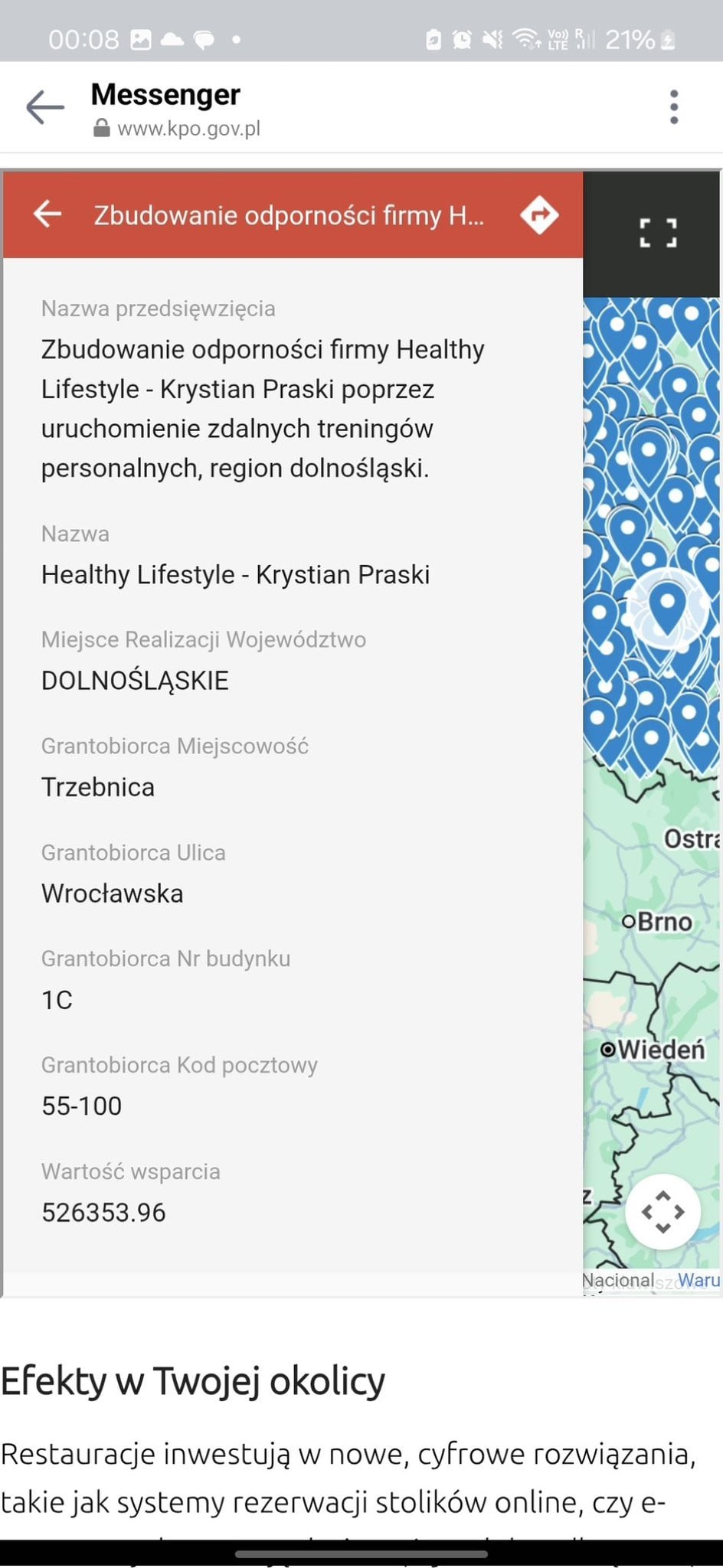The image size is (723, 1568).
Task: Open the browser overflow menu
Action: pos(674,107)
